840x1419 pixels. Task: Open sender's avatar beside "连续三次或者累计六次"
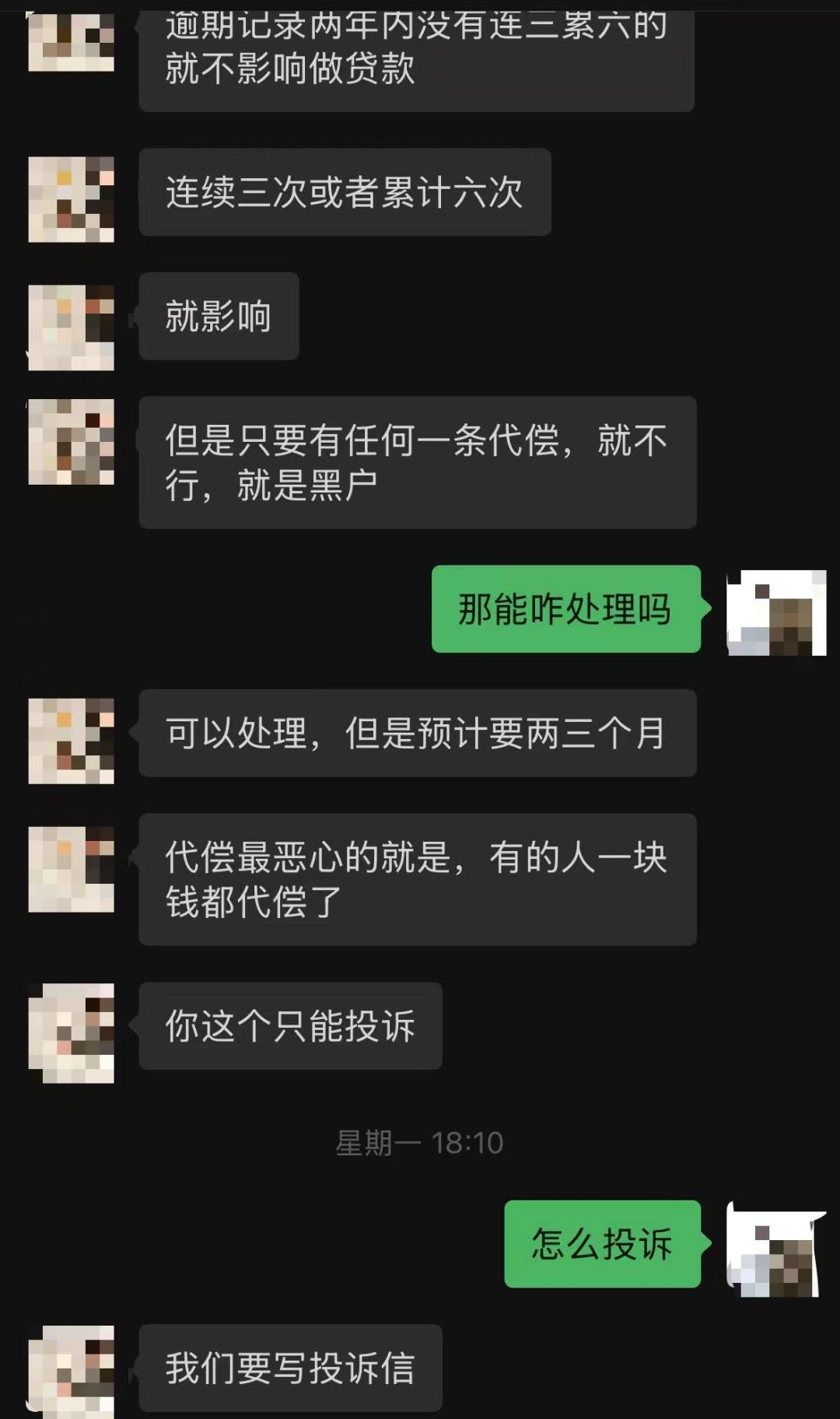pyautogui.click(x=71, y=199)
